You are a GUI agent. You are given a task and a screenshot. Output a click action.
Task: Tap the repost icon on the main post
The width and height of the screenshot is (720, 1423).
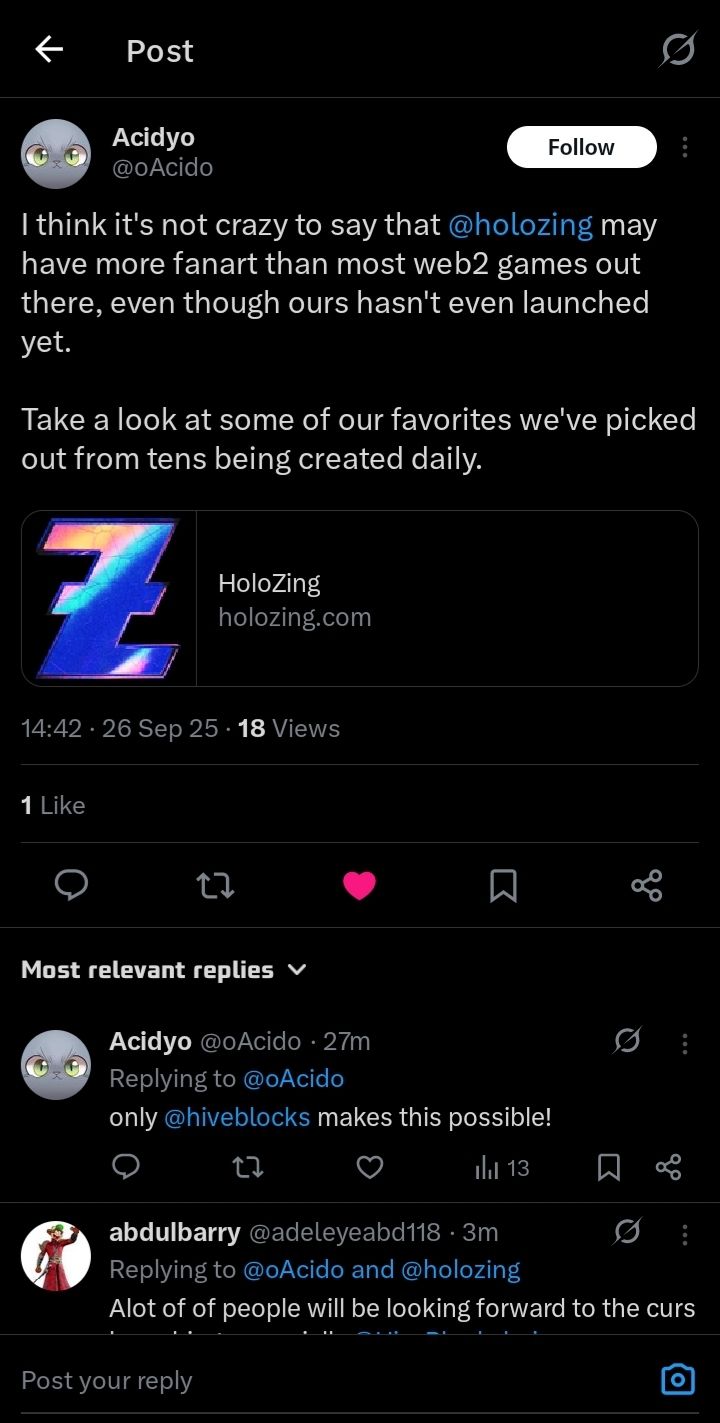[215, 885]
